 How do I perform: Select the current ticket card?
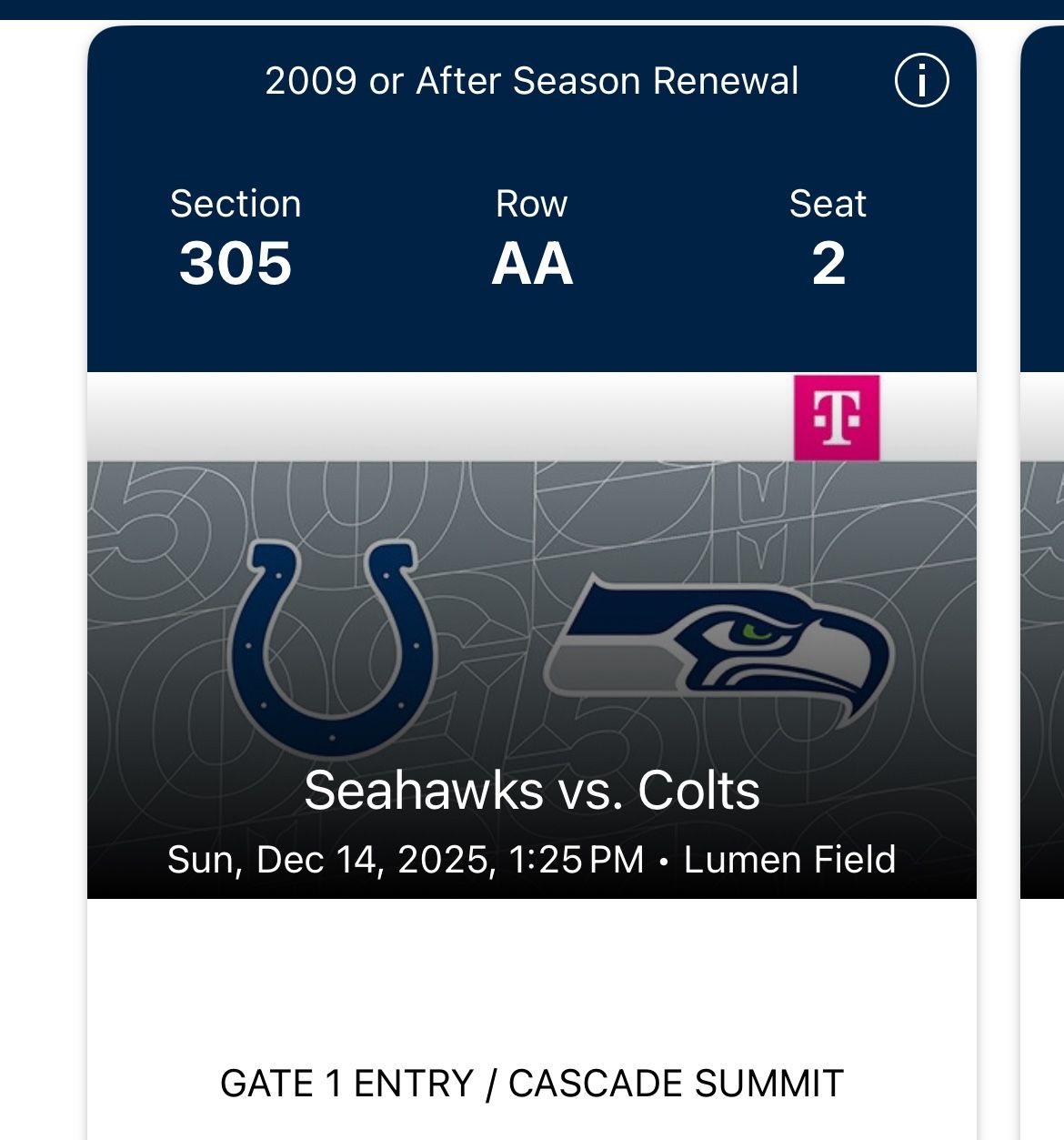coord(532,546)
